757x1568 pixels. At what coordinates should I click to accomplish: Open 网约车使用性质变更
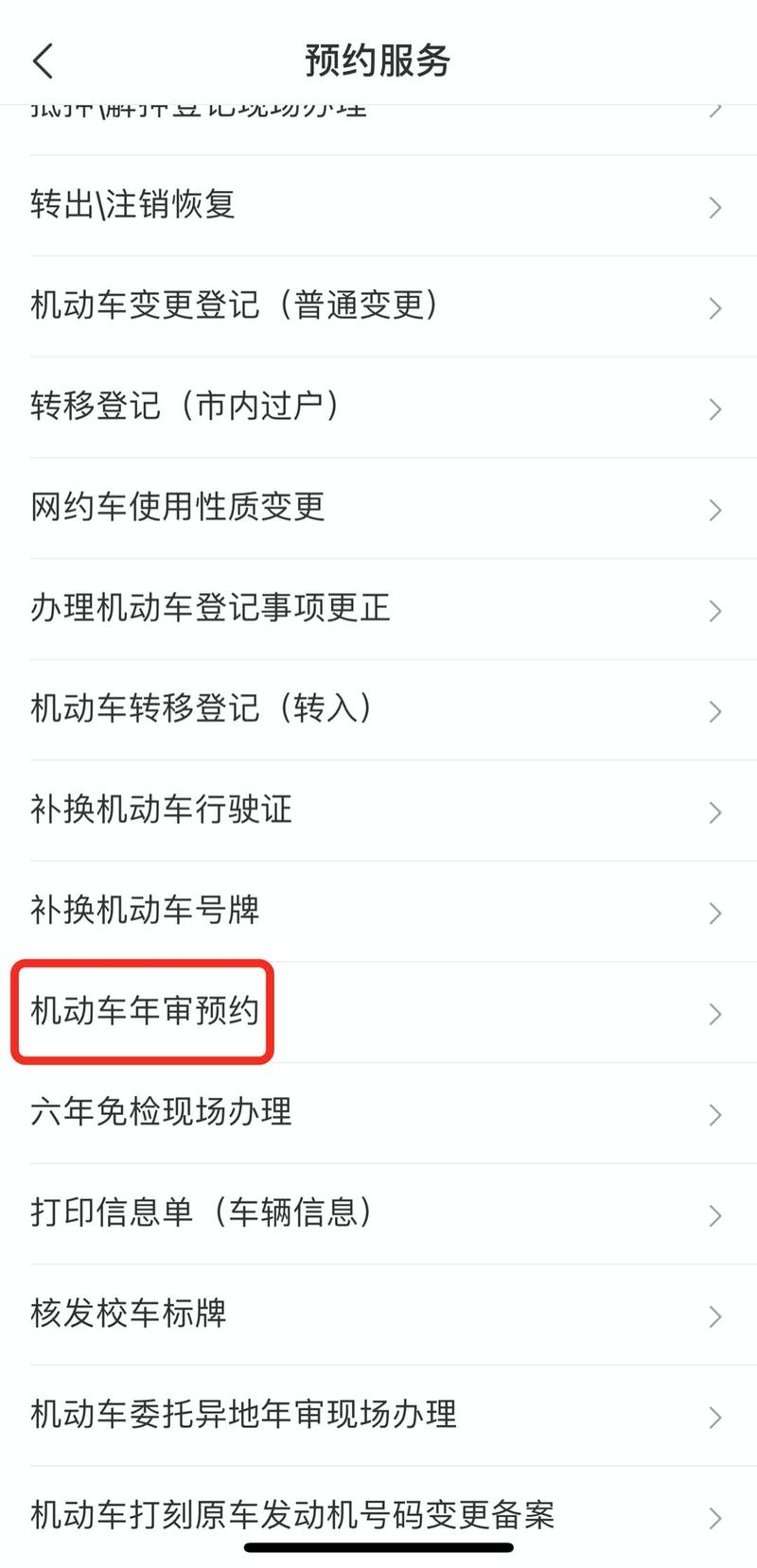(x=178, y=508)
